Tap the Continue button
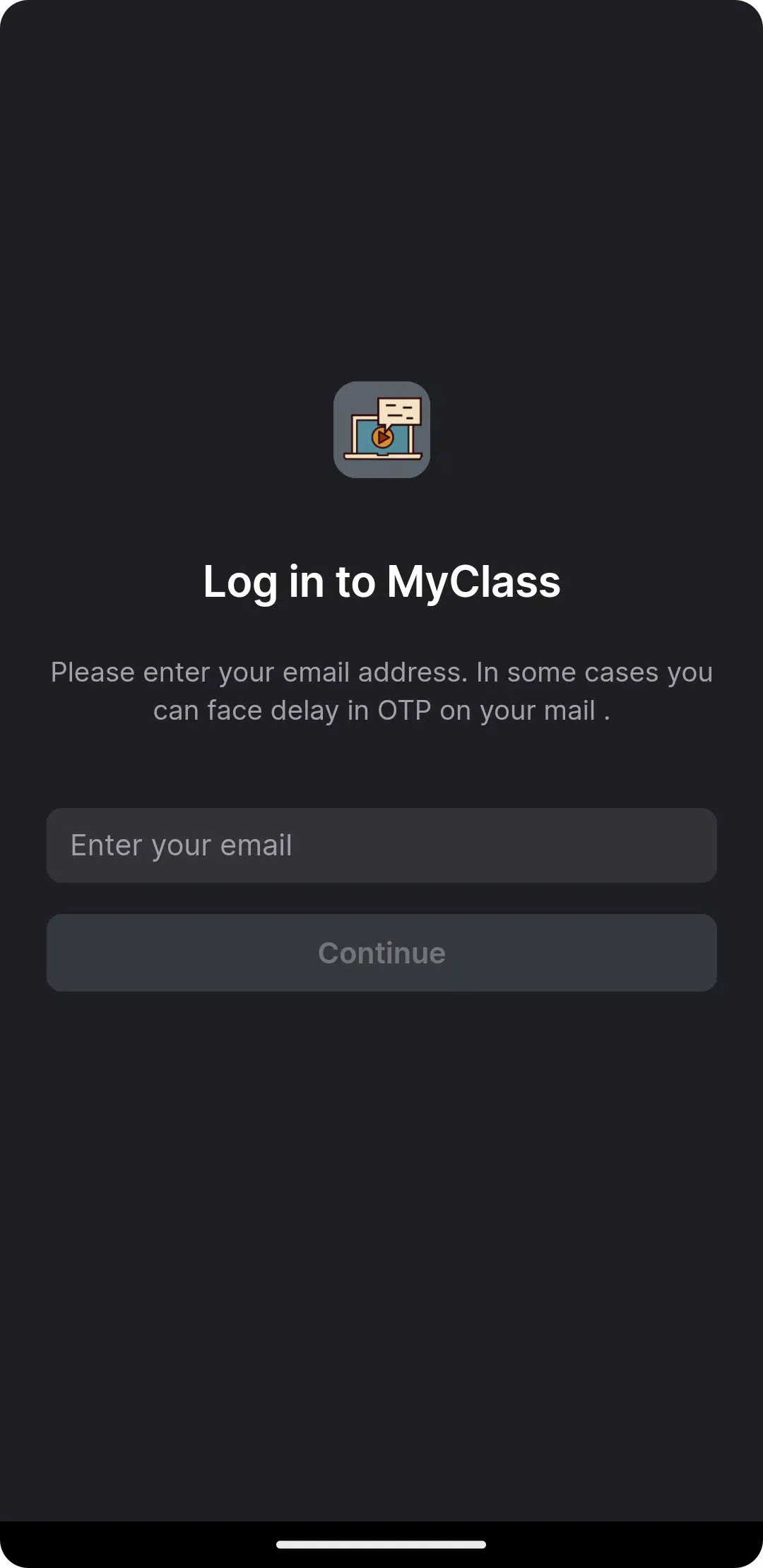Screen dimensions: 763x1568 tap(381, 953)
